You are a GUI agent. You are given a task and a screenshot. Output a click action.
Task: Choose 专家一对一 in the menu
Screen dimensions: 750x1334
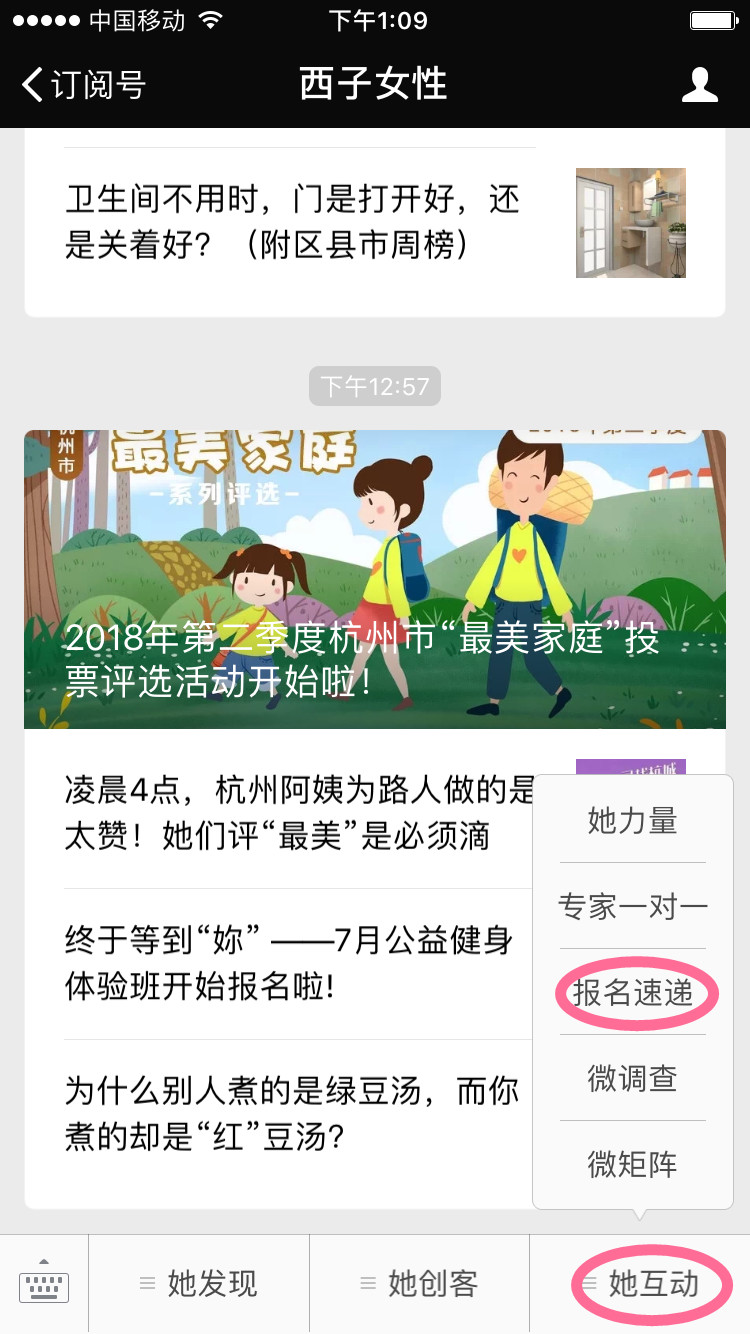[632, 907]
